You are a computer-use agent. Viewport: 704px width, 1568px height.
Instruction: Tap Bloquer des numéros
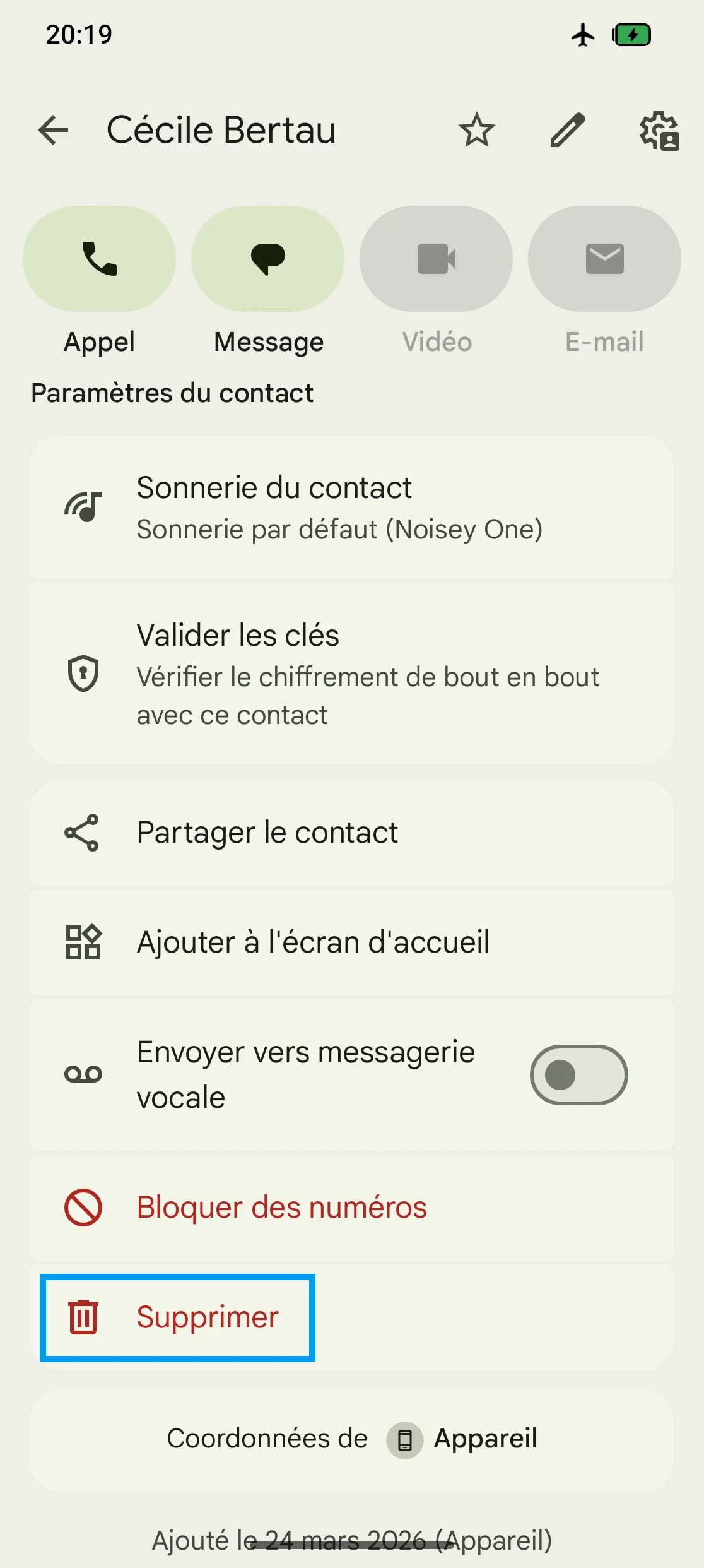[352, 1208]
